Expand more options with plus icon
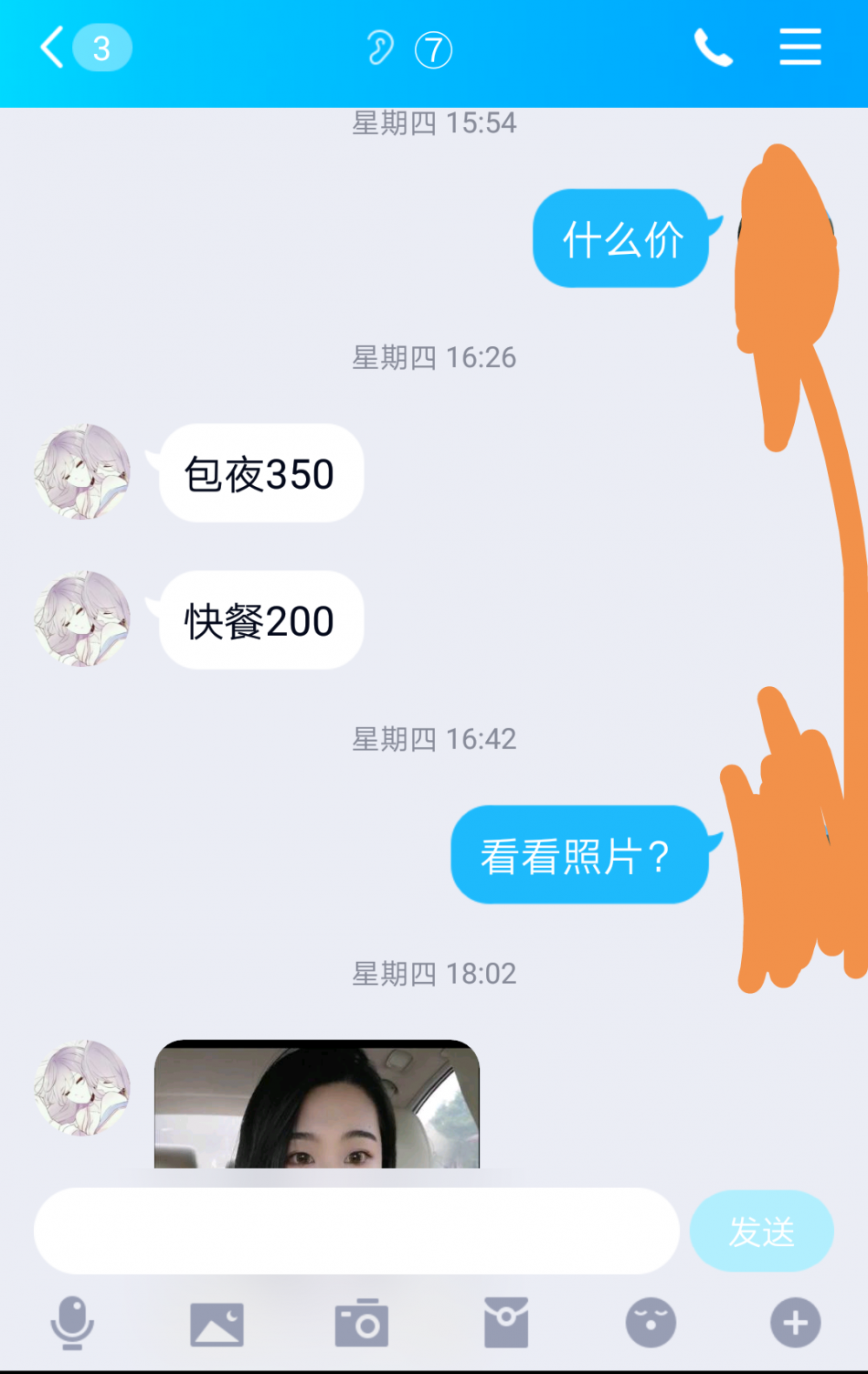 (x=795, y=1323)
